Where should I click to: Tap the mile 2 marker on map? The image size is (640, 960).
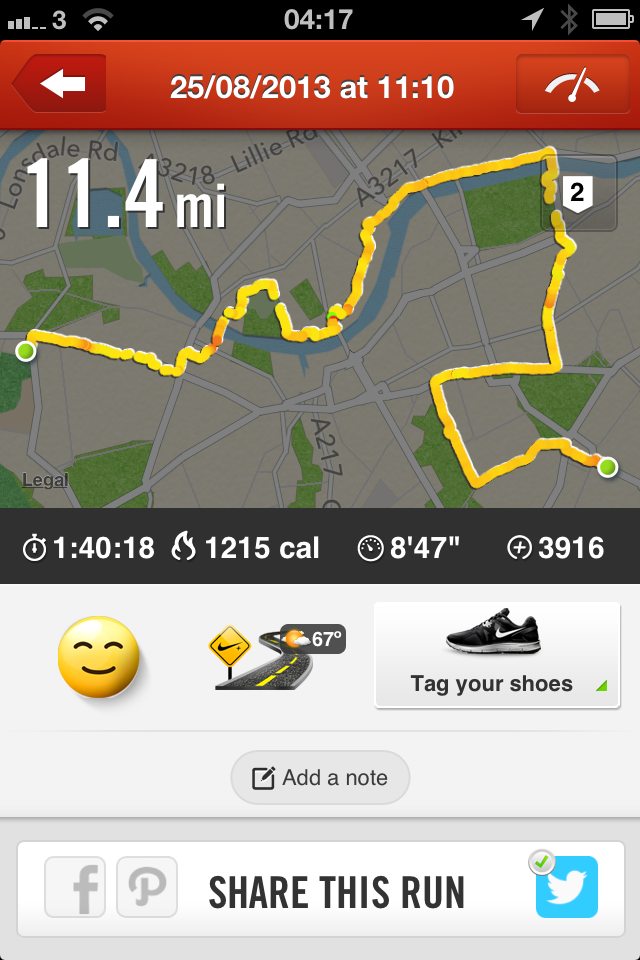click(x=578, y=193)
